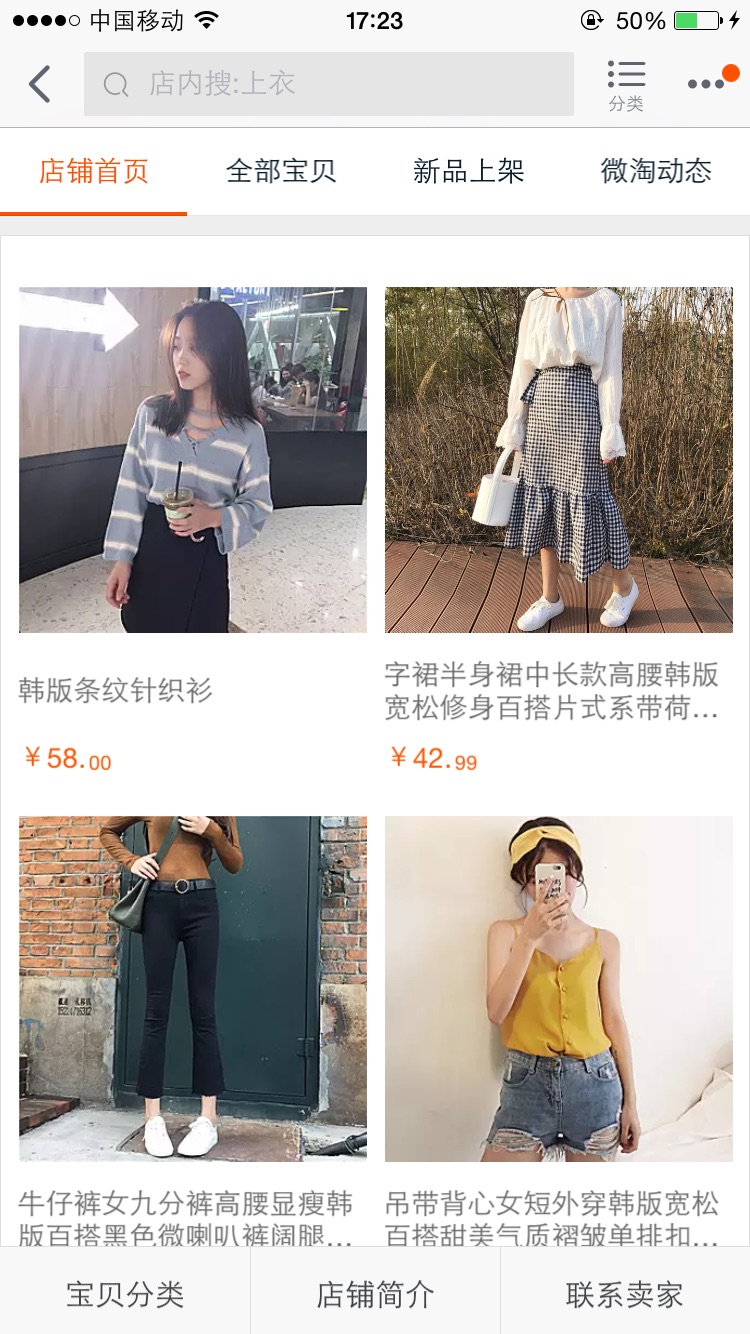Open the 分类 category icon top right

point(626,83)
